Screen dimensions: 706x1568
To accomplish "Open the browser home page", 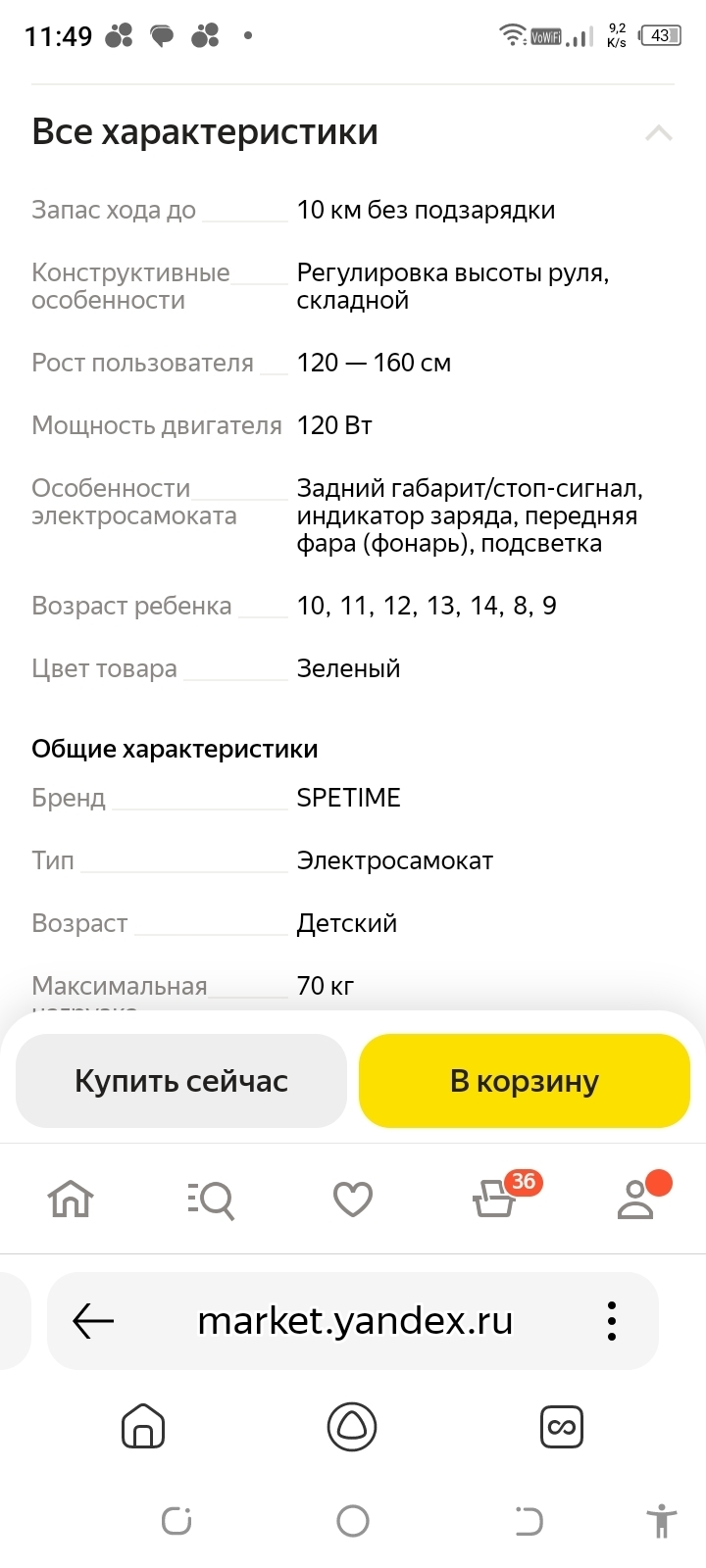I will pos(143,1426).
